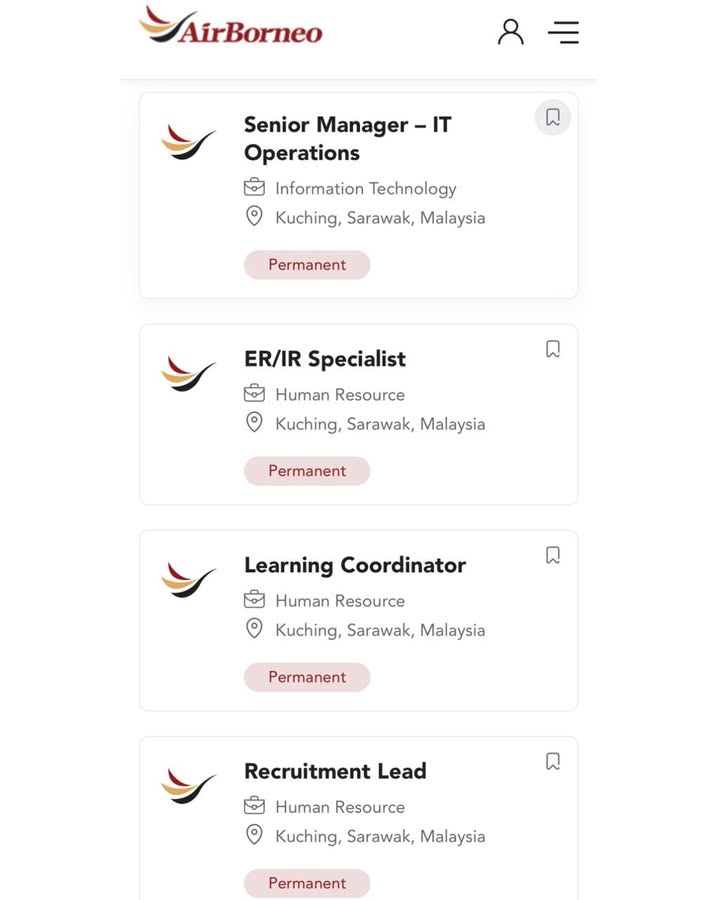
Task: Go to the AirBorneo home page
Action: [231, 27]
